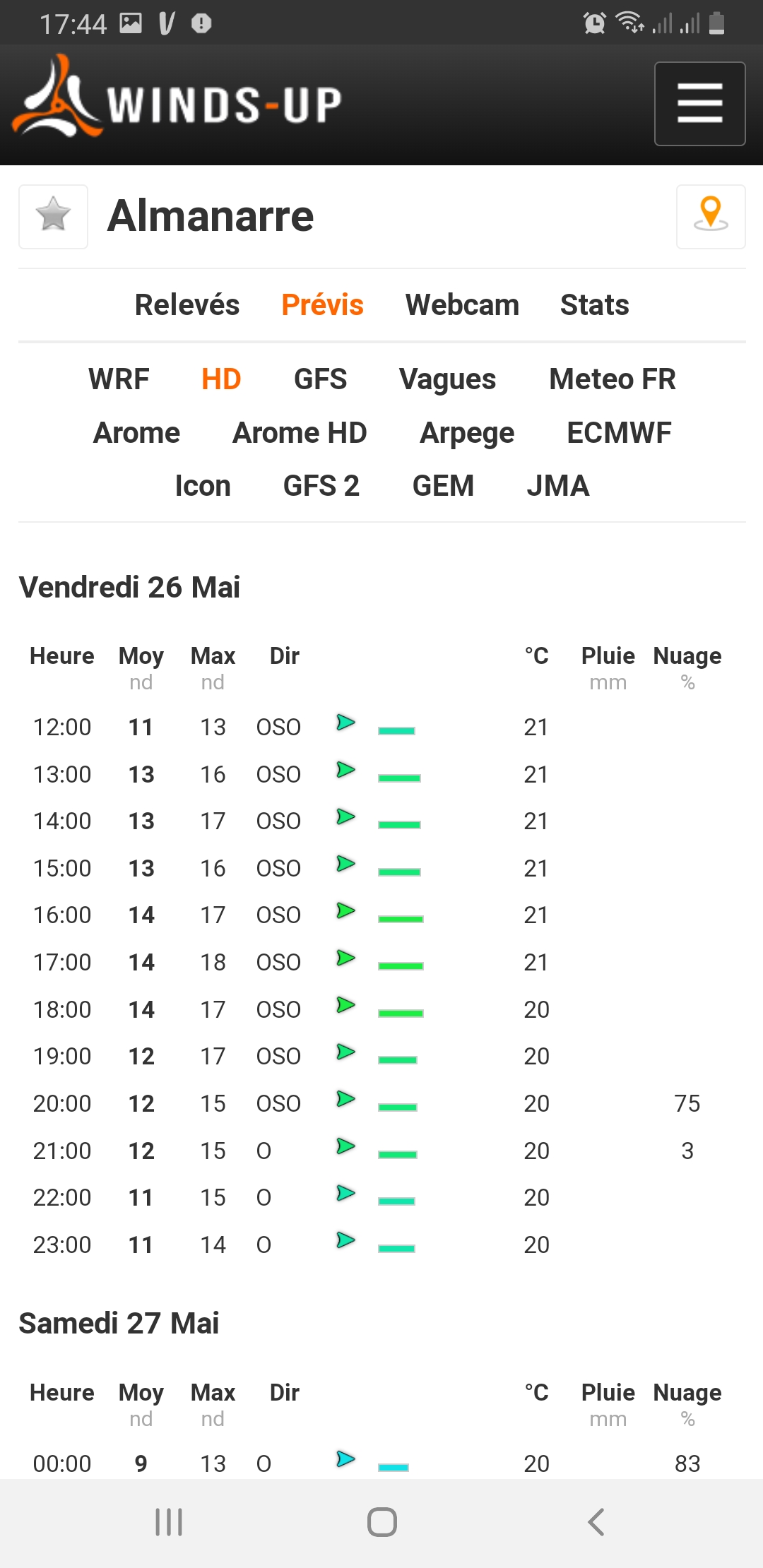The image size is (763, 1568).
Task: Open the map location pin
Action: (711, 217)
